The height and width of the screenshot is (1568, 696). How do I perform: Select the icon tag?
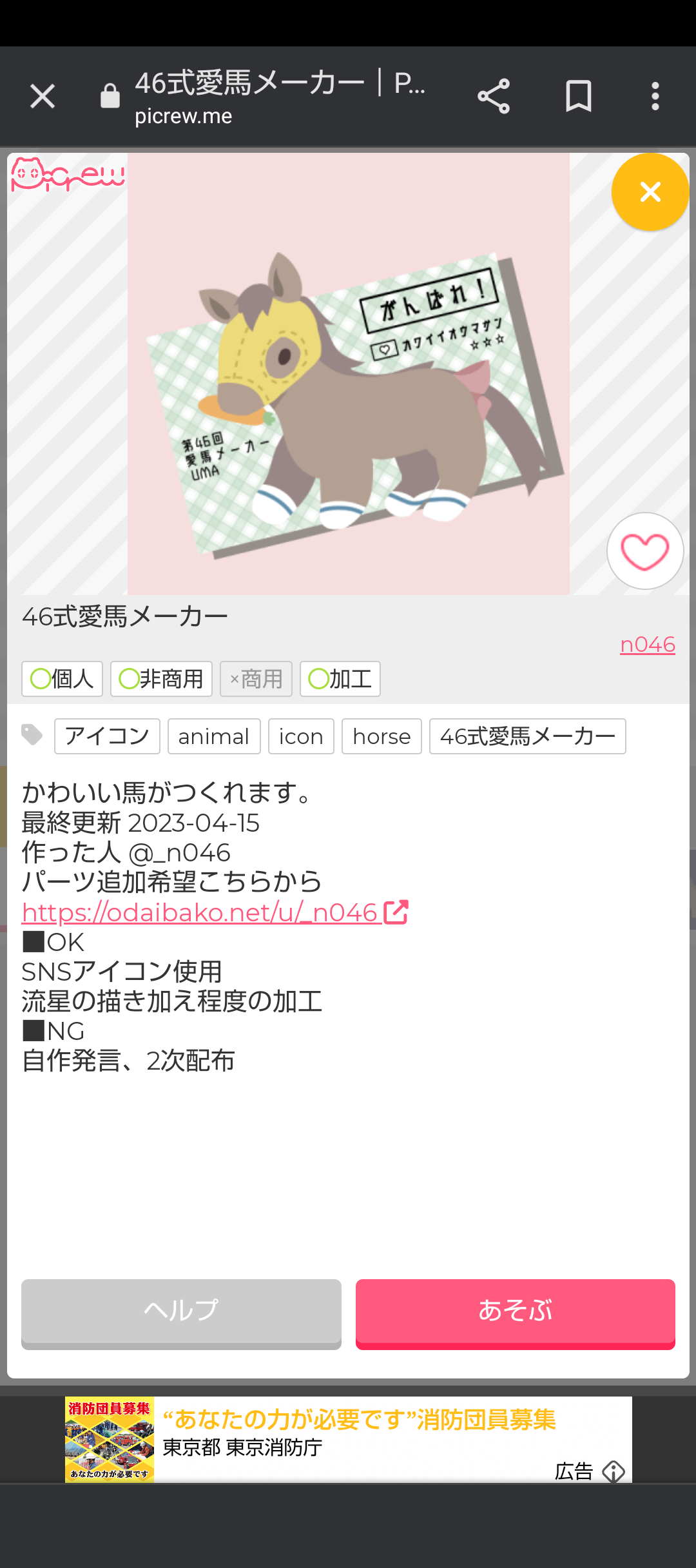tap(301, 736)
